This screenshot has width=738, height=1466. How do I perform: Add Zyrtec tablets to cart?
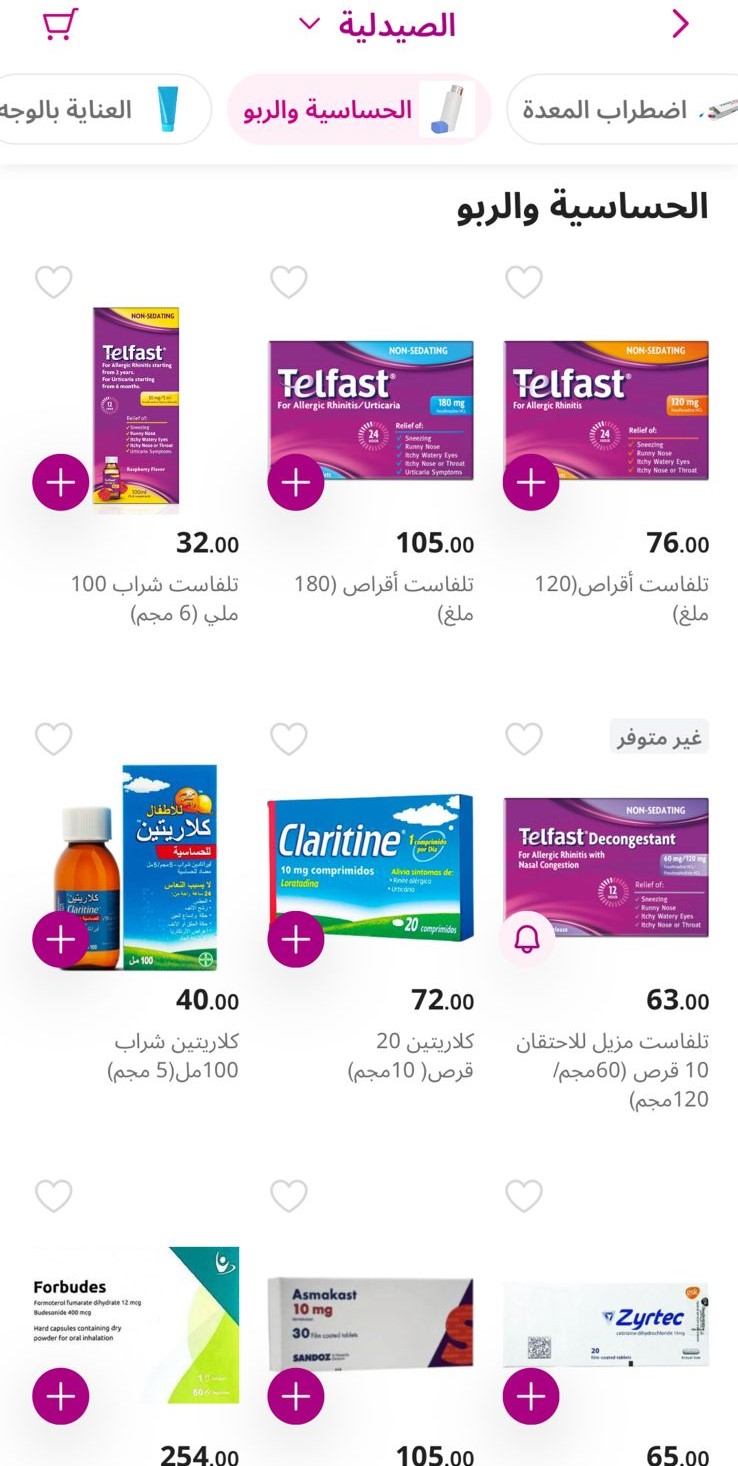coord(530,1396)
